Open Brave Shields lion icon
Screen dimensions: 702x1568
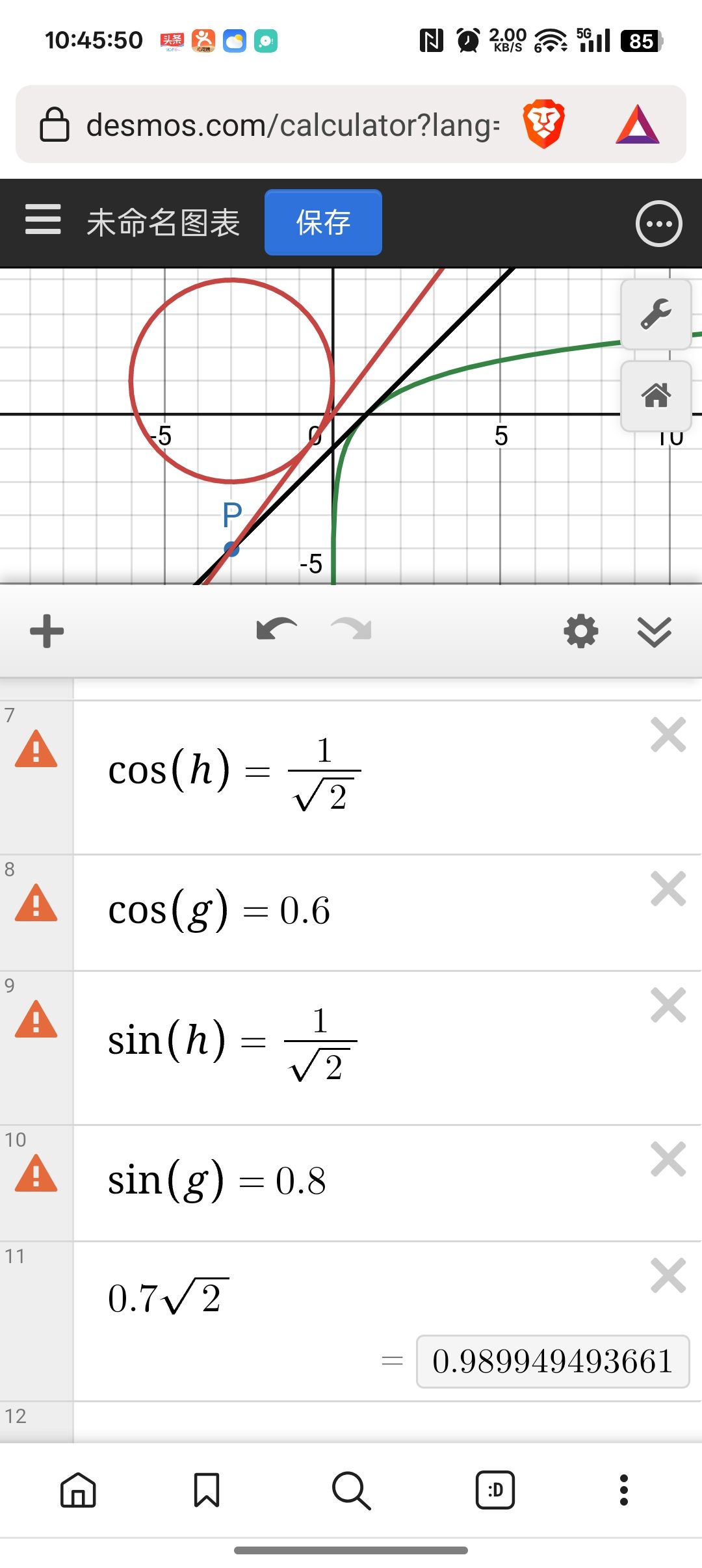(543, 124)
